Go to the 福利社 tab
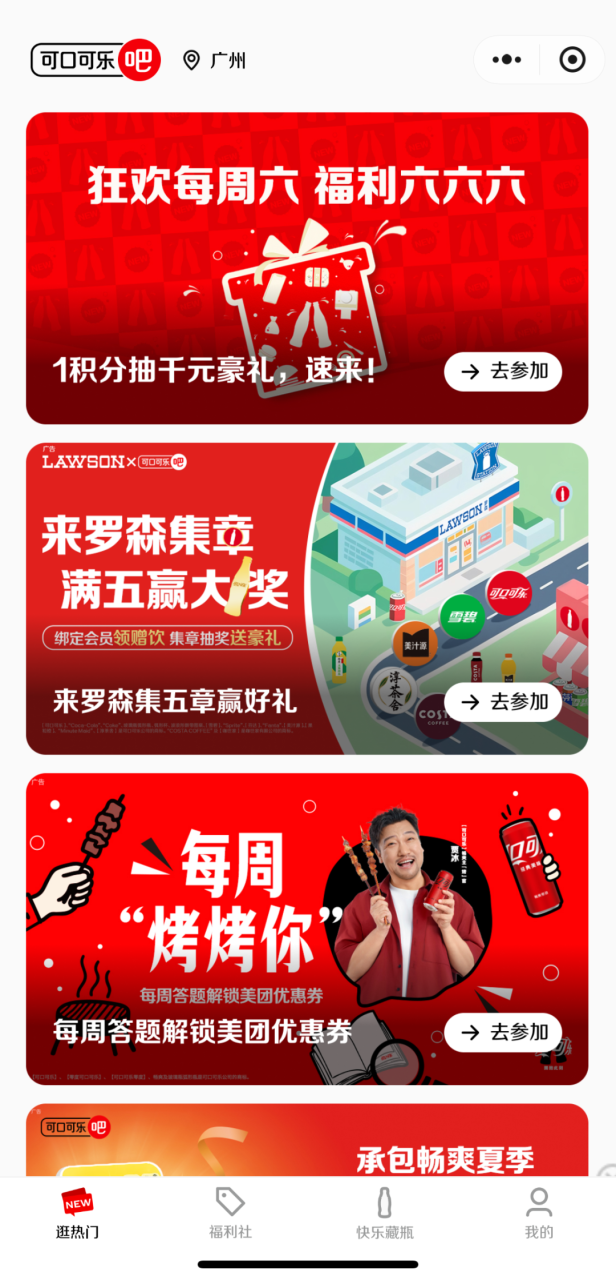This screenshot has height=1280, width=616. pos(230,1213)
